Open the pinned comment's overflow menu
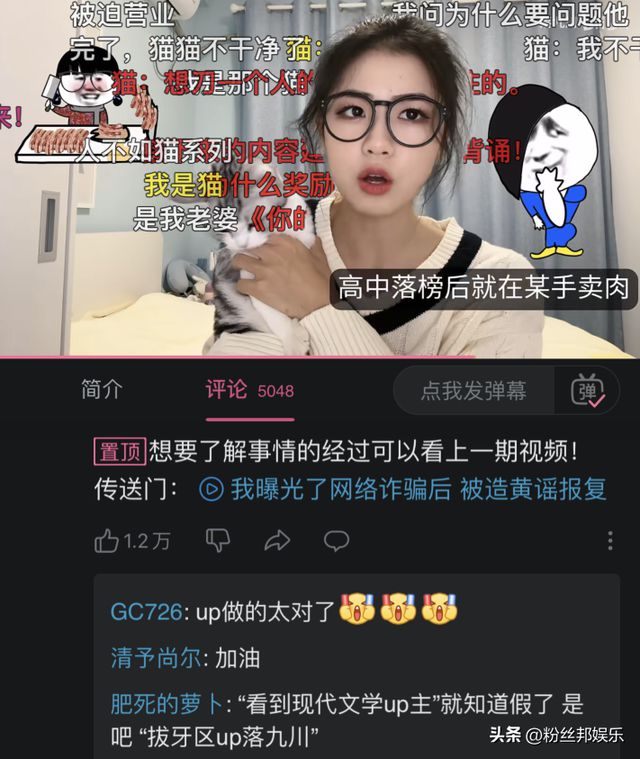This screenshot has height=759, width=640. [610, 541]
